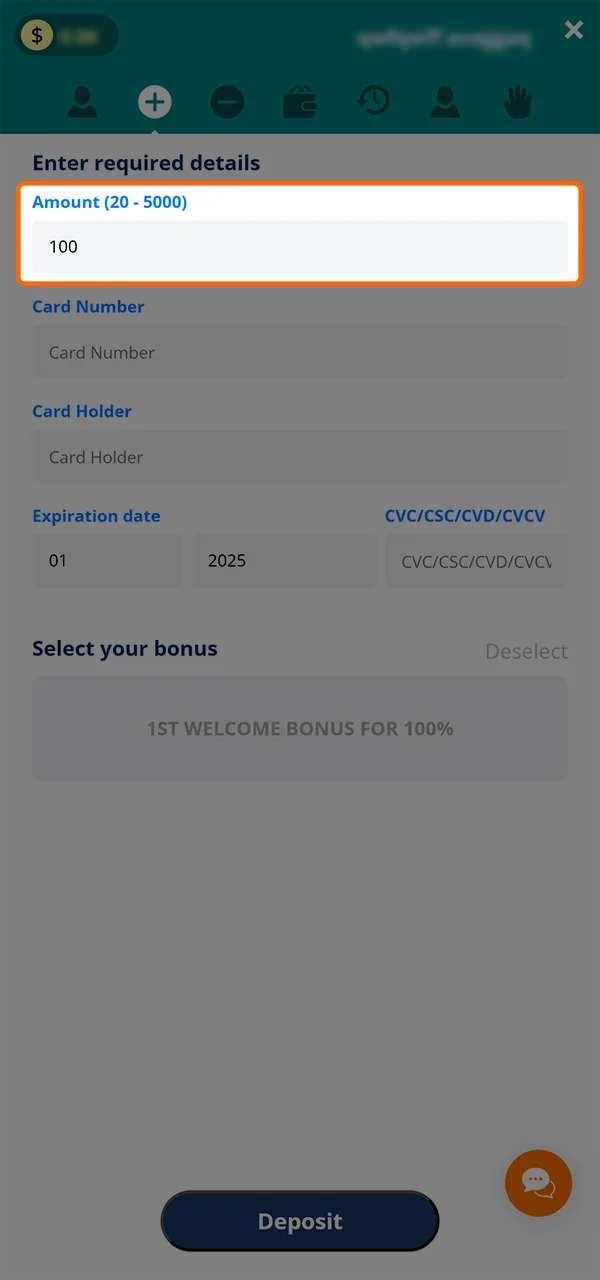Focus the Card Holder field
600x1280 pixels.
coord(300,457)
